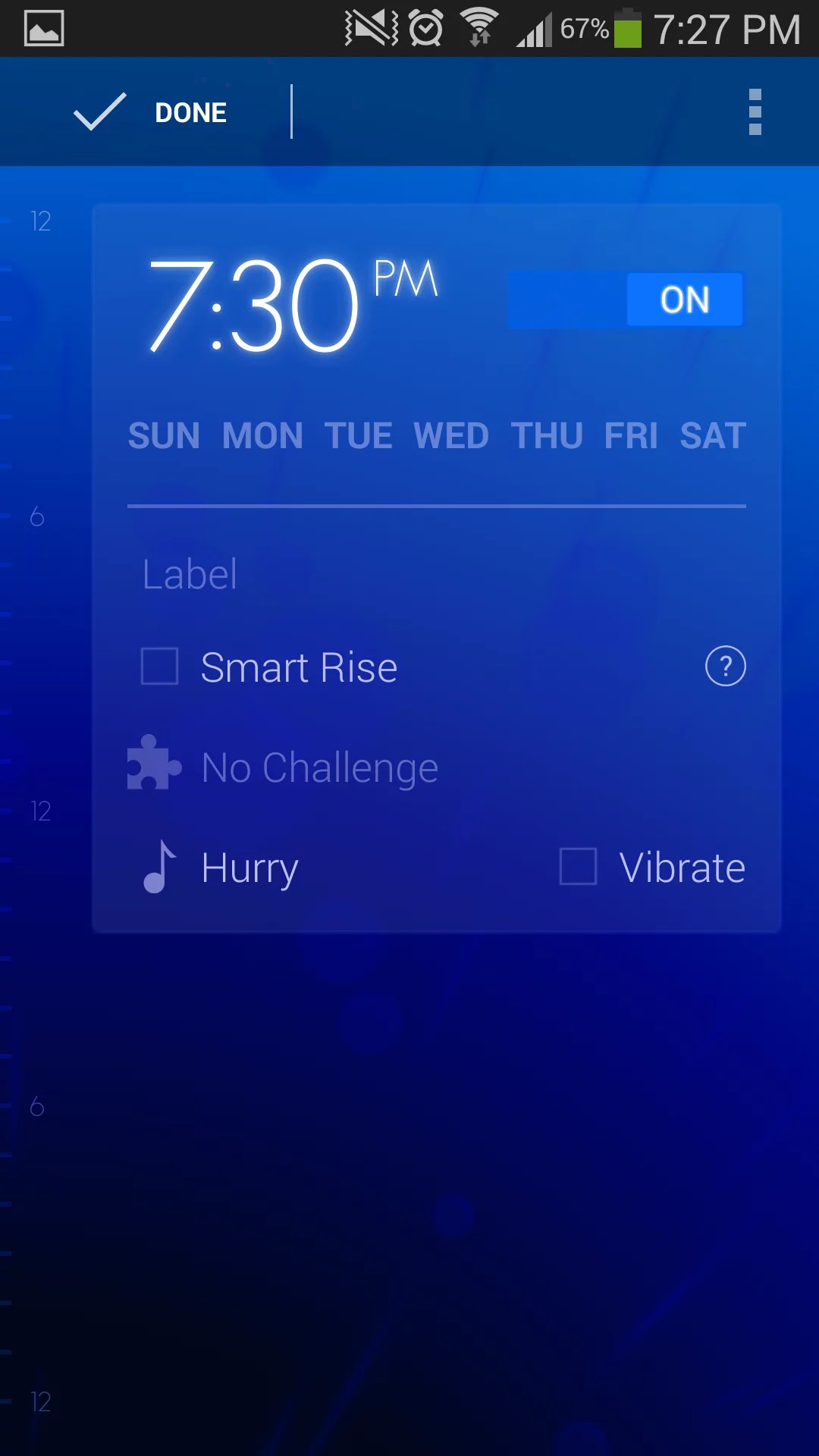The image size is (819, 1456).
Task: Tap the Label field to name the alarm
Action: coord(188,574)
